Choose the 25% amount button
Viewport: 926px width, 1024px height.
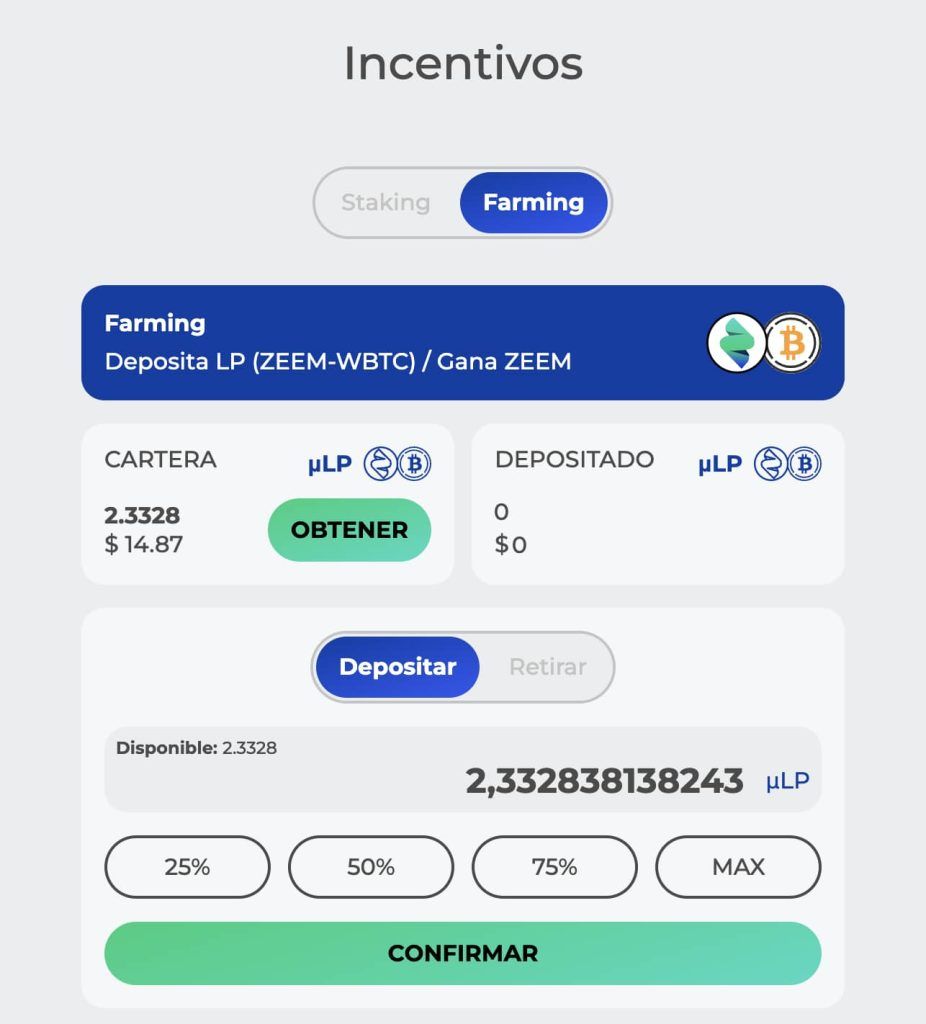(187, 867)
